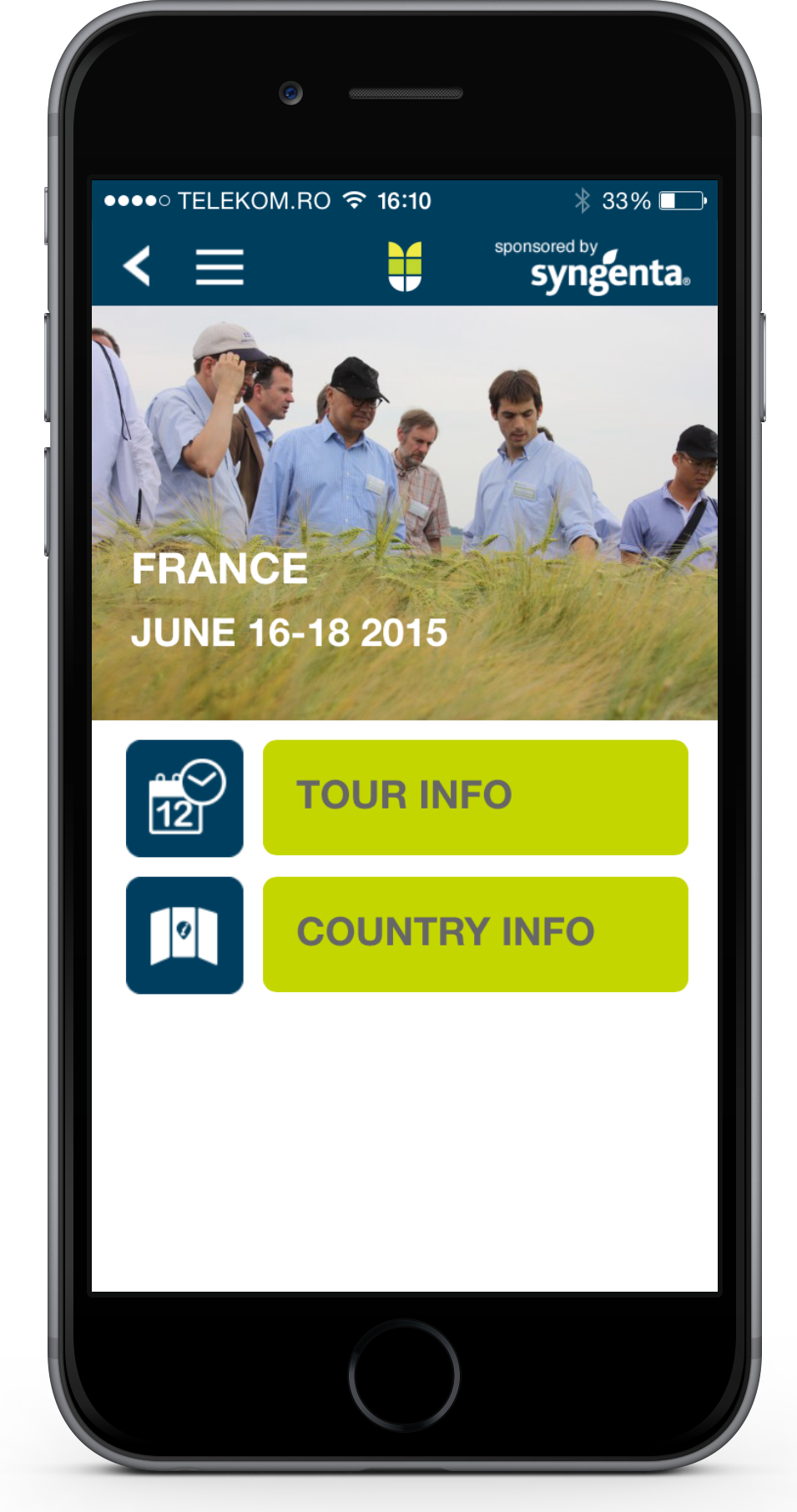
Task: Tap the folded map icon
Action: [184, 935]
